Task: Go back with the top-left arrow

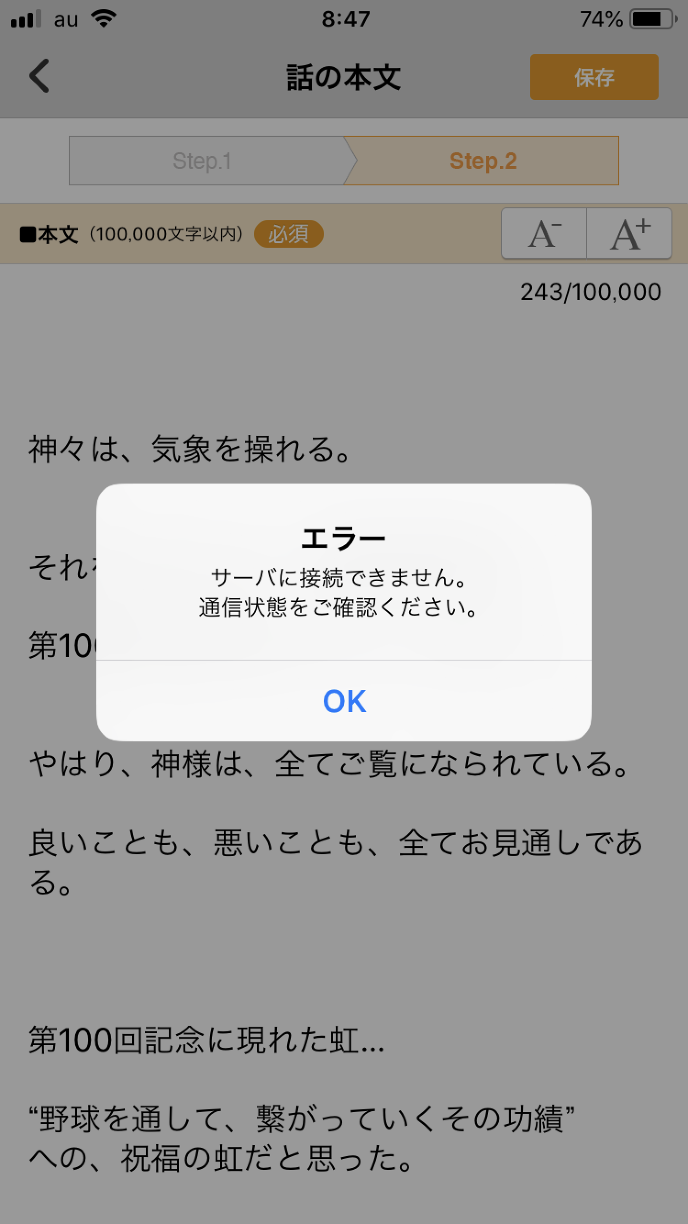Action: tap(40, 77)
